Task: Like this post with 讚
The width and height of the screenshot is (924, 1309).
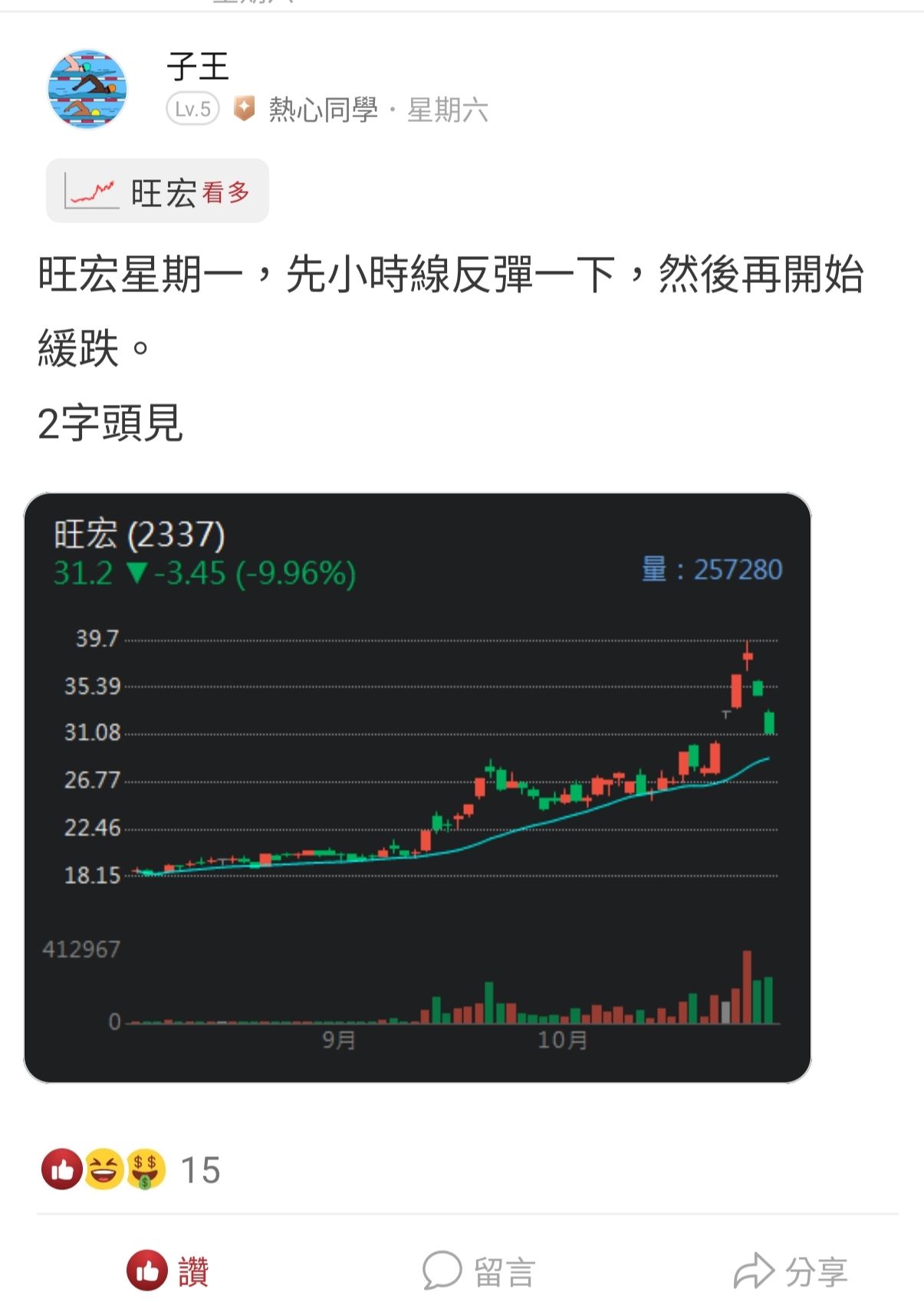Action: (168, 1271)
